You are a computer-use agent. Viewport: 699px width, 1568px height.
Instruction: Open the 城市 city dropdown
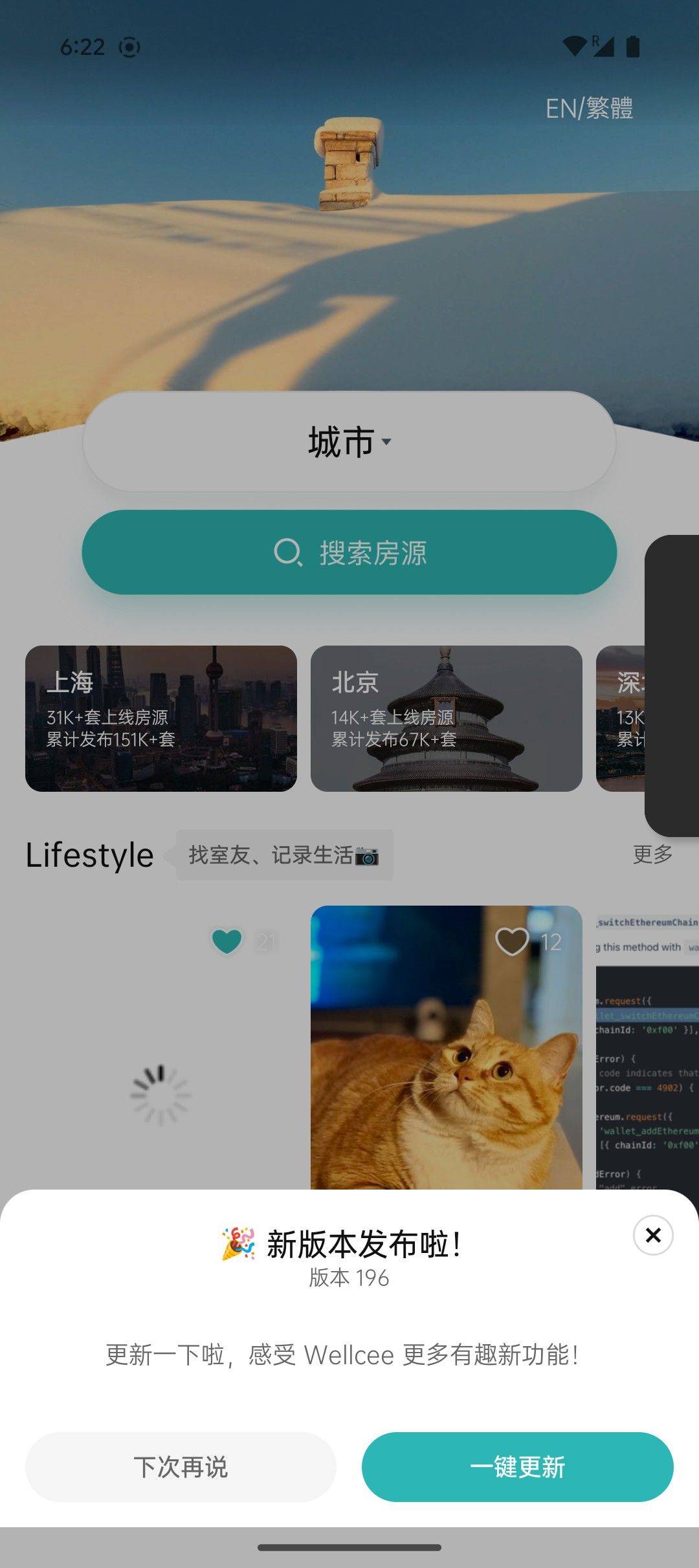349,441
